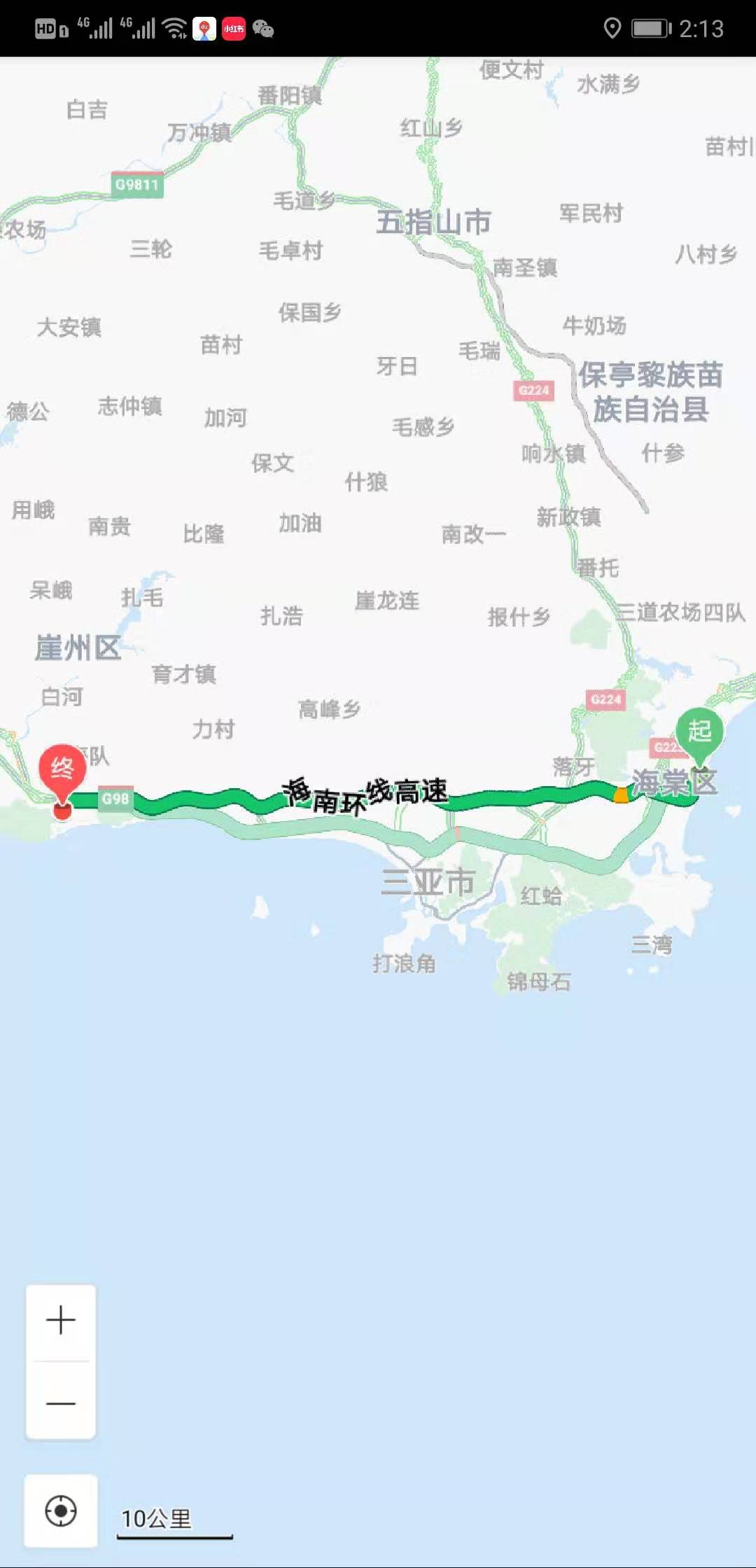The height and width of the screenshot is (1568, 756).
Task: Zoom out the map with minus button
Action: tap(61, 1403)
